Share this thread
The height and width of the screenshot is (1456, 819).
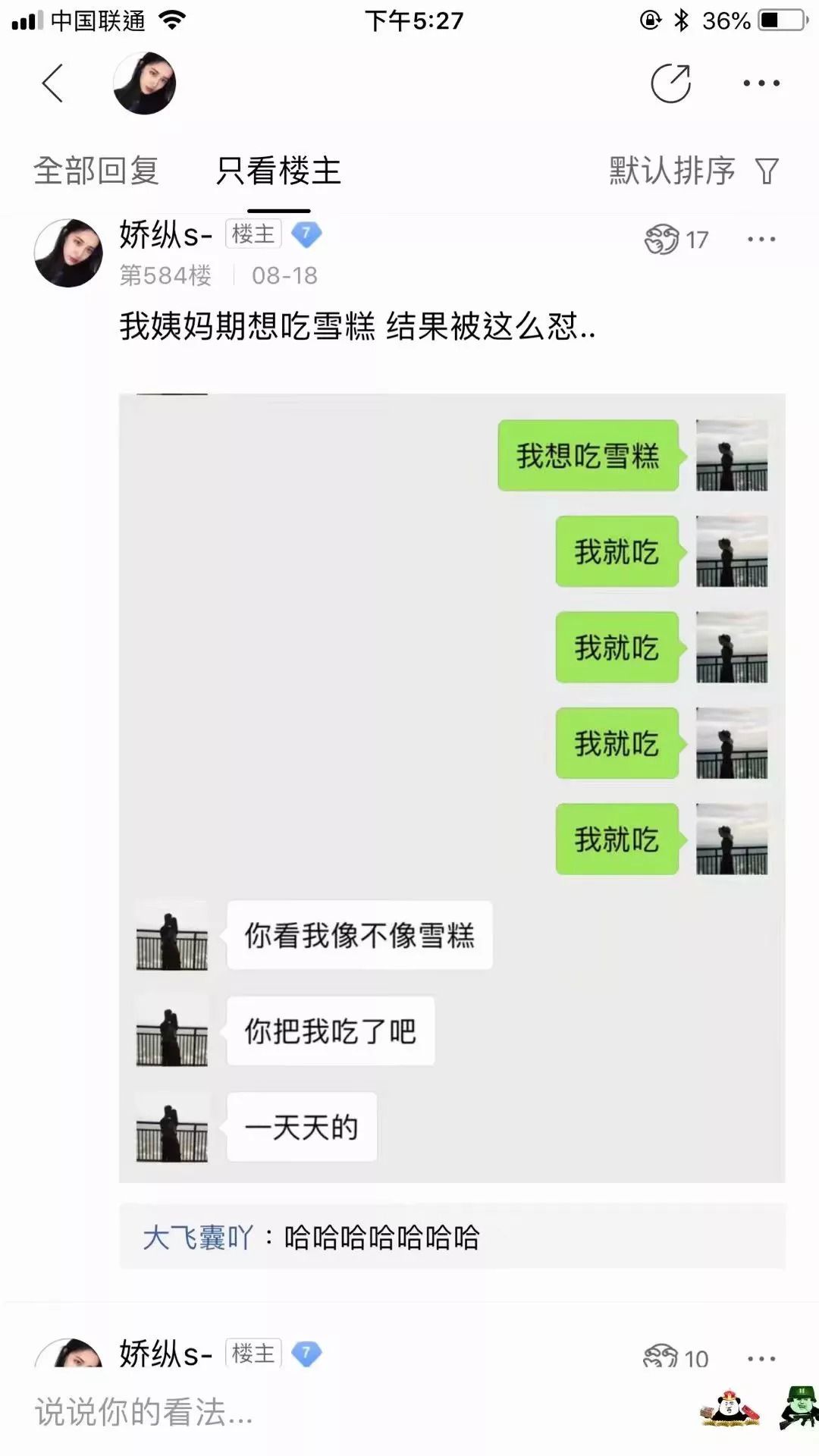coord(671,83)
